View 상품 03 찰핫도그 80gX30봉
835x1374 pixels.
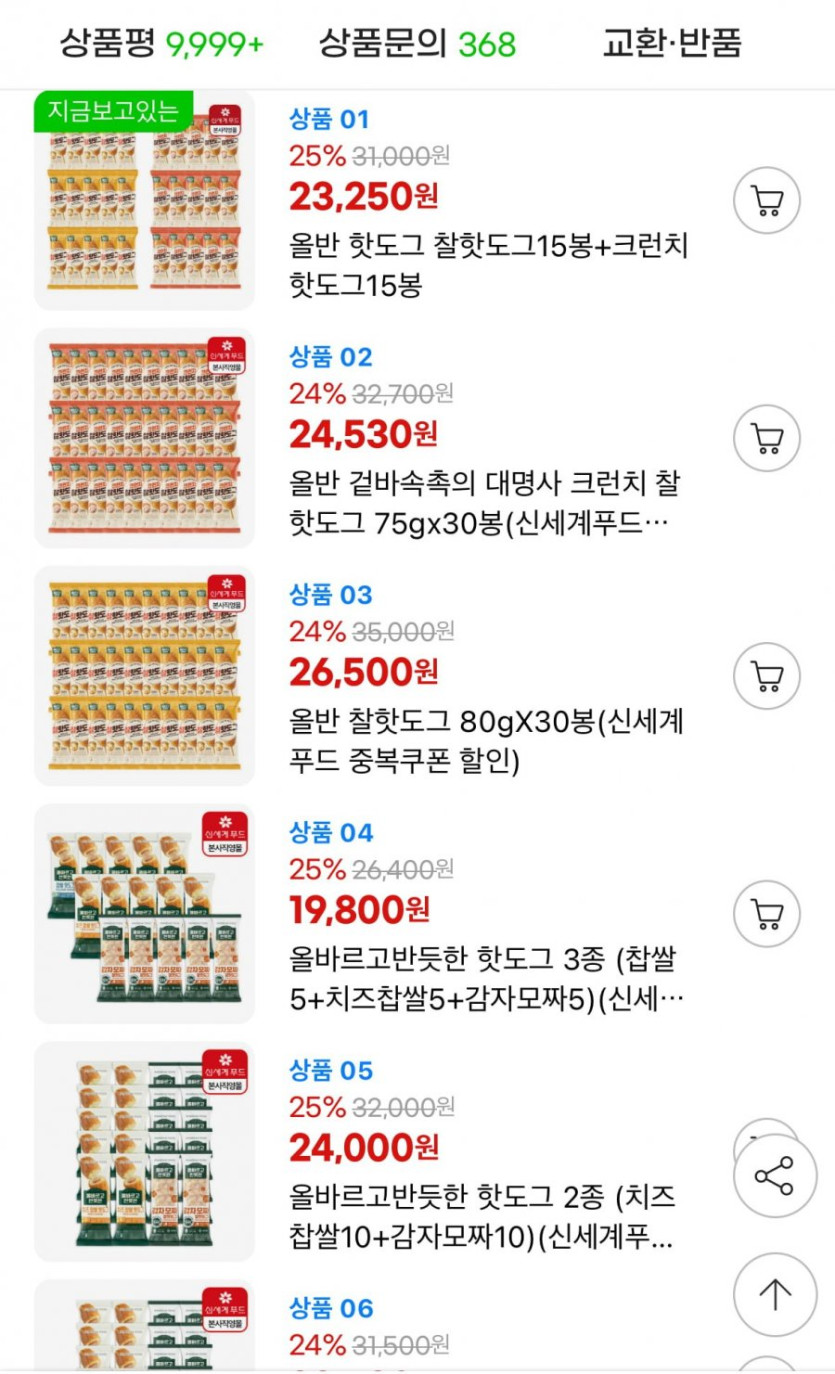(x=488, y=741)
